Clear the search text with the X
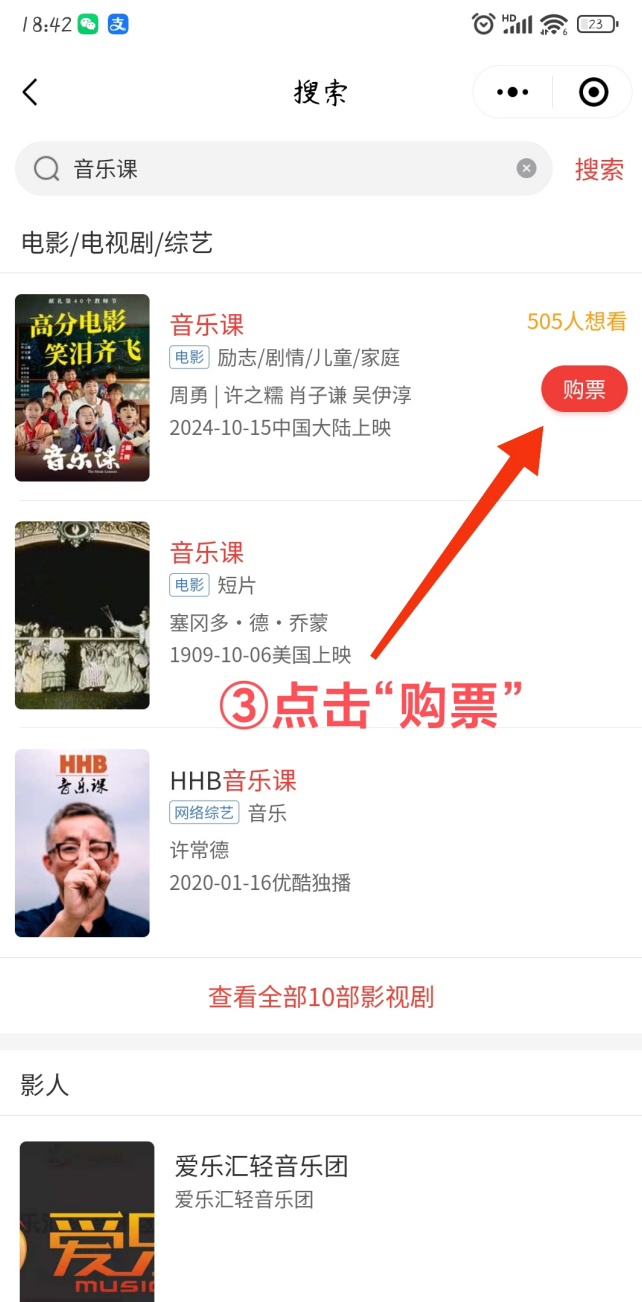This screenshot has width=642, height=1302. pyautogui.click(x=527, y=168)
